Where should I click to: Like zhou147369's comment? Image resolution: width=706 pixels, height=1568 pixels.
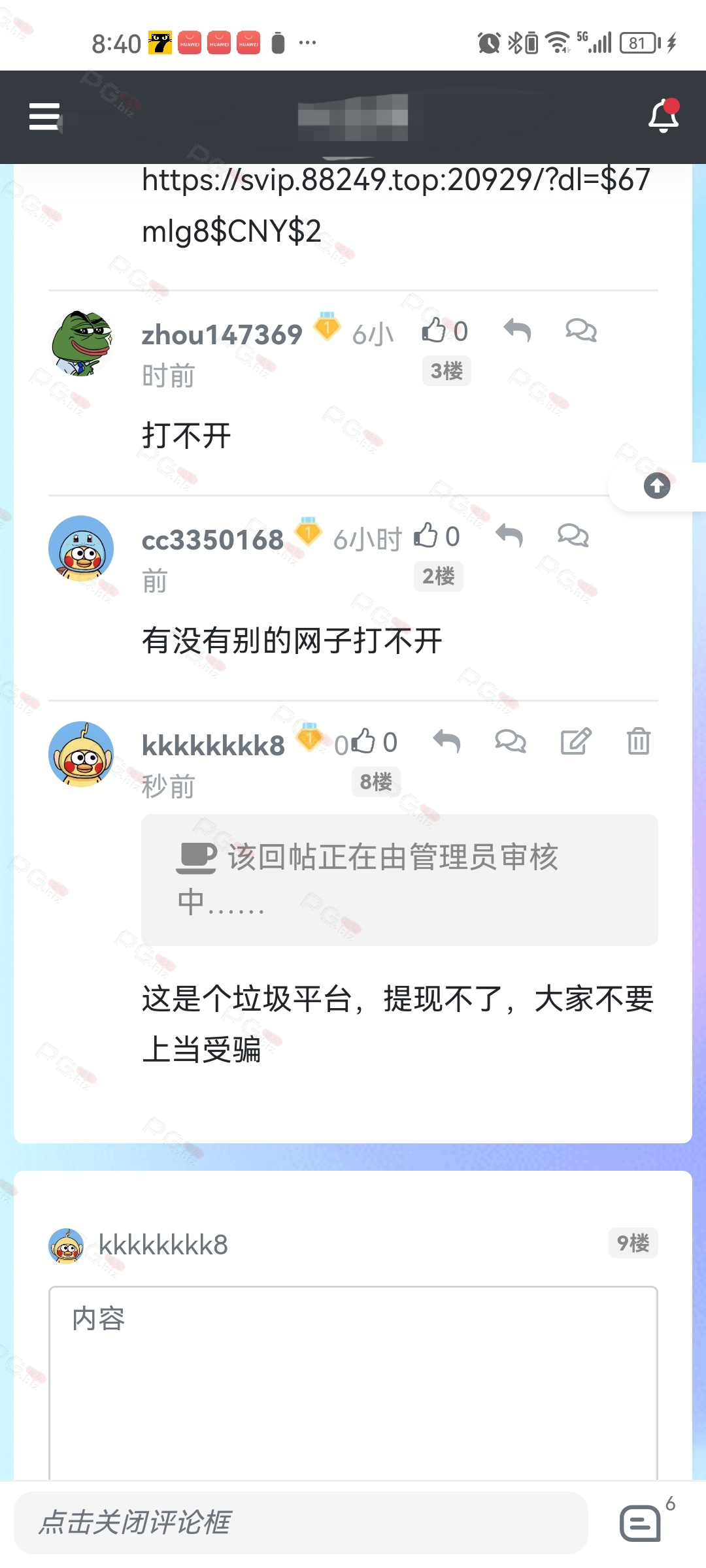click(x=445, y=331)
